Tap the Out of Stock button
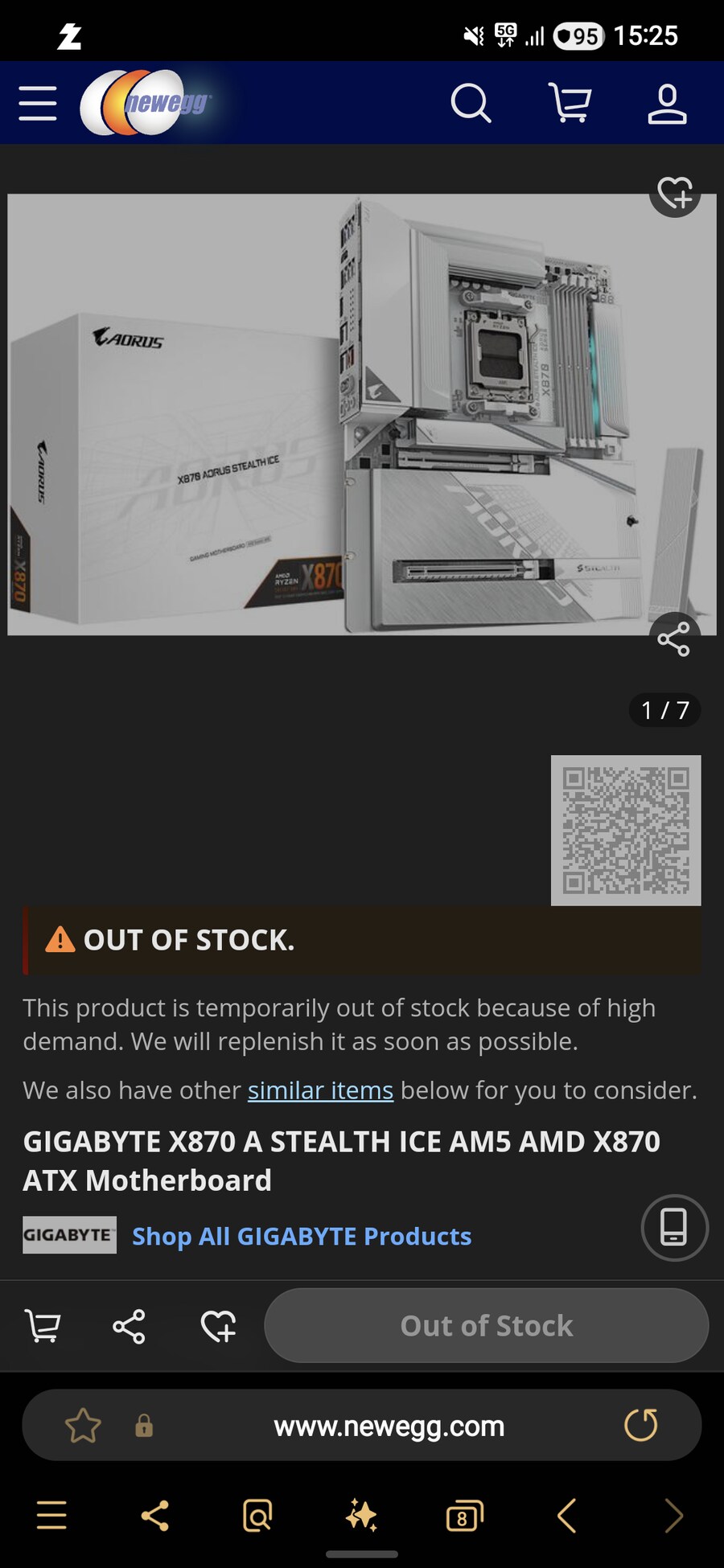The height and width of the screenshot is (1568, 724). 486,1326
